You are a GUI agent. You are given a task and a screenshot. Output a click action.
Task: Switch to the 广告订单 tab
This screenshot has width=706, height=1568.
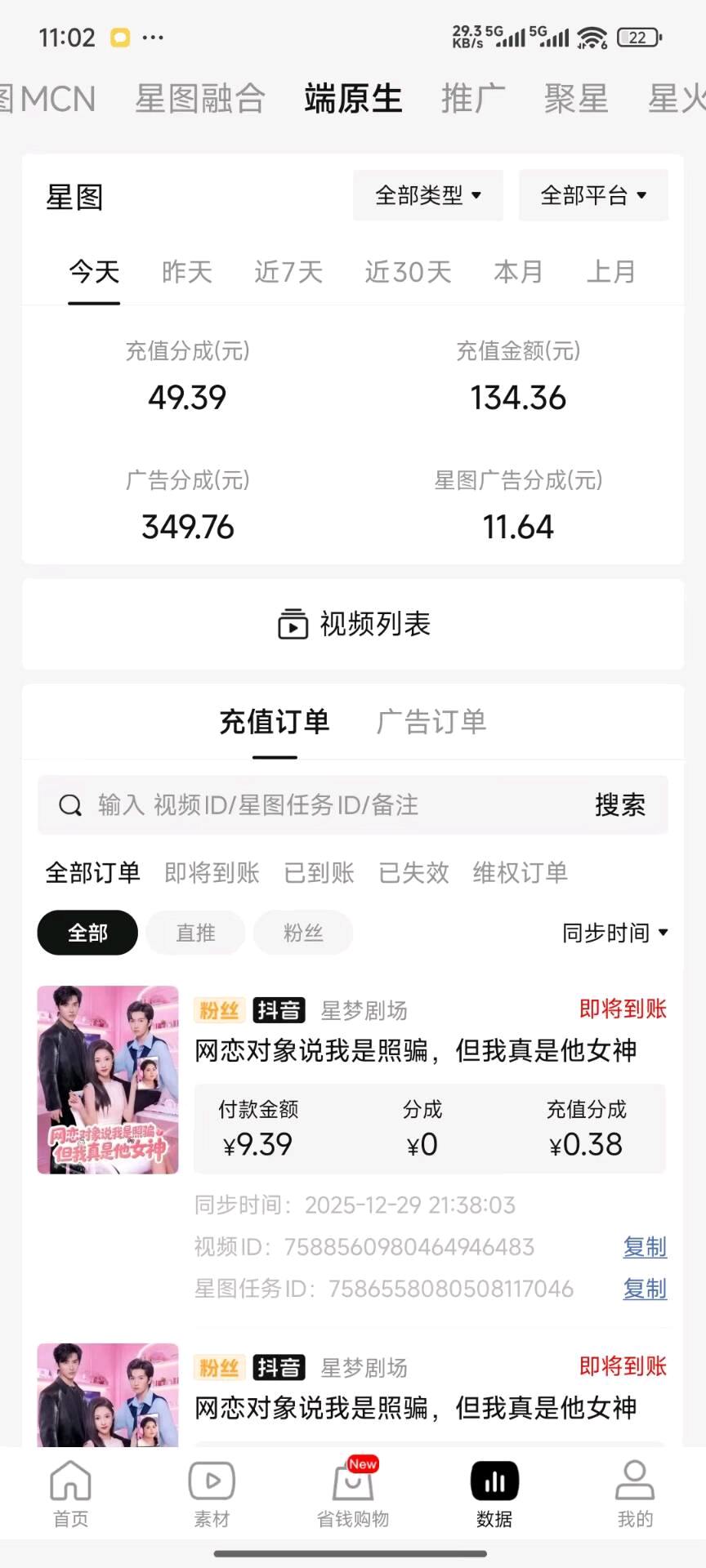point(431,722)
